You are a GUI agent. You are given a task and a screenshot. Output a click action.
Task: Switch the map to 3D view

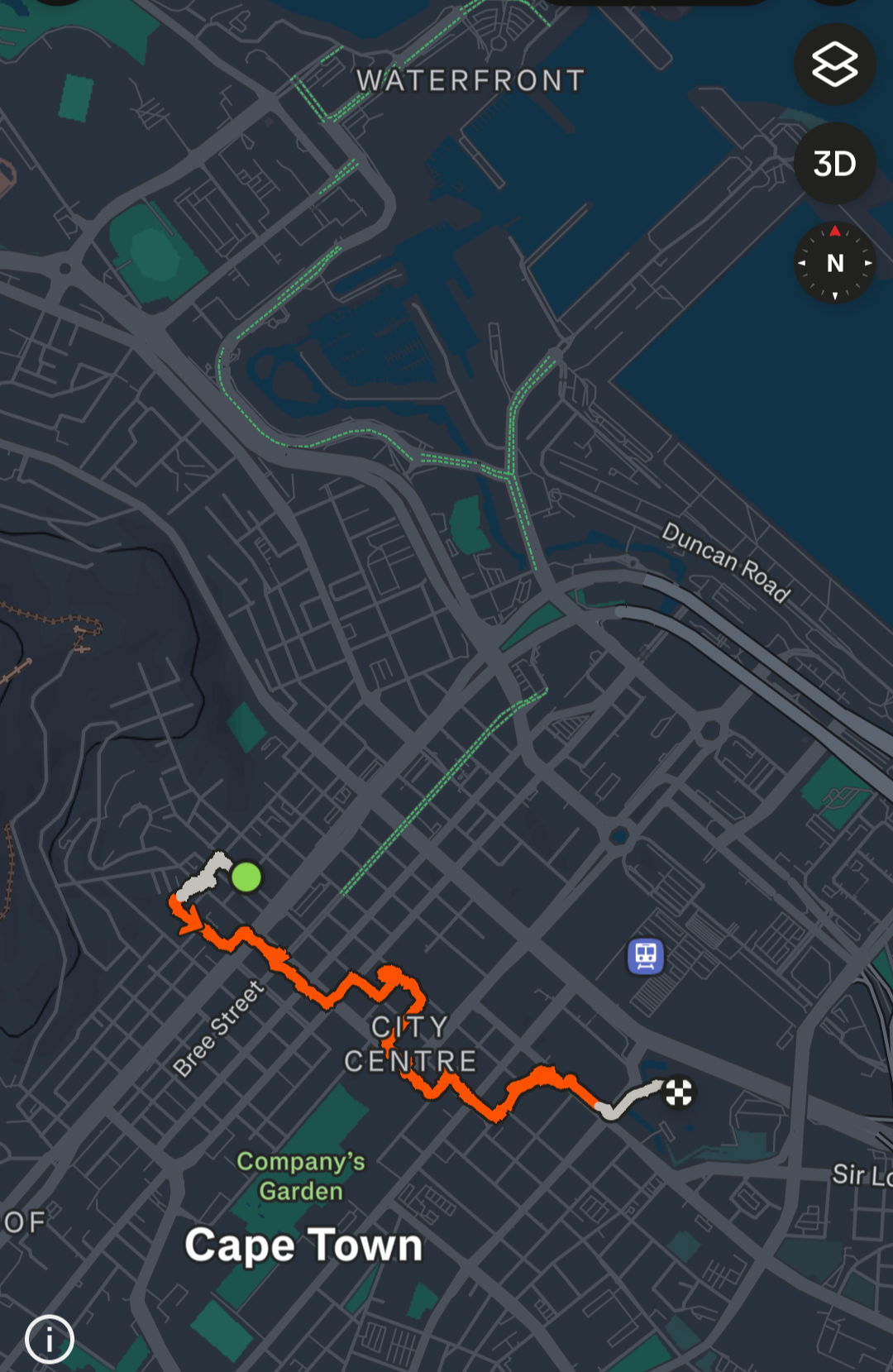(834, 164)
